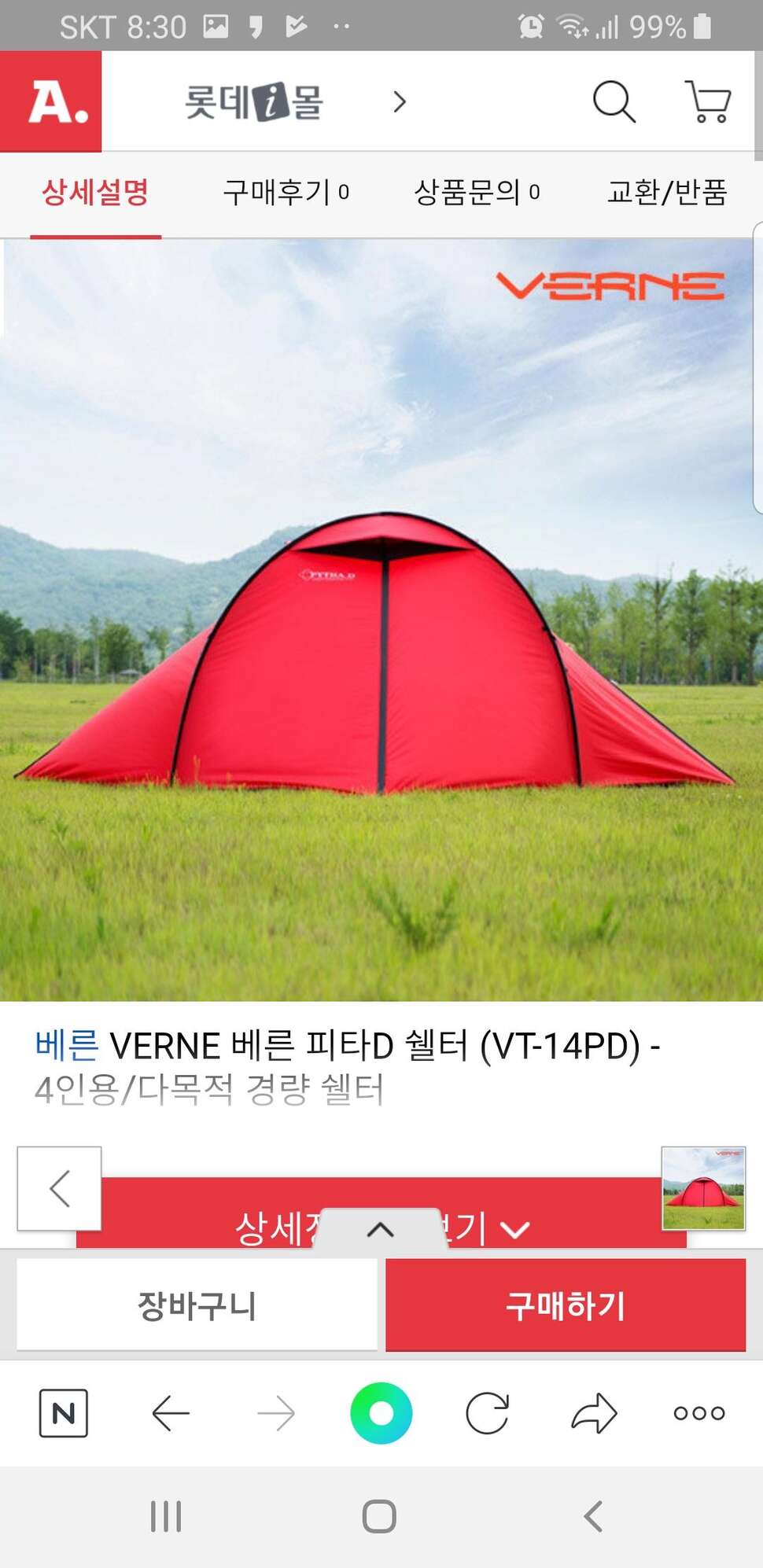The width and height of the screenshot is (763, 1568).
Task: Switch to the 구매후기 tab
Action: tap(286, 192)
